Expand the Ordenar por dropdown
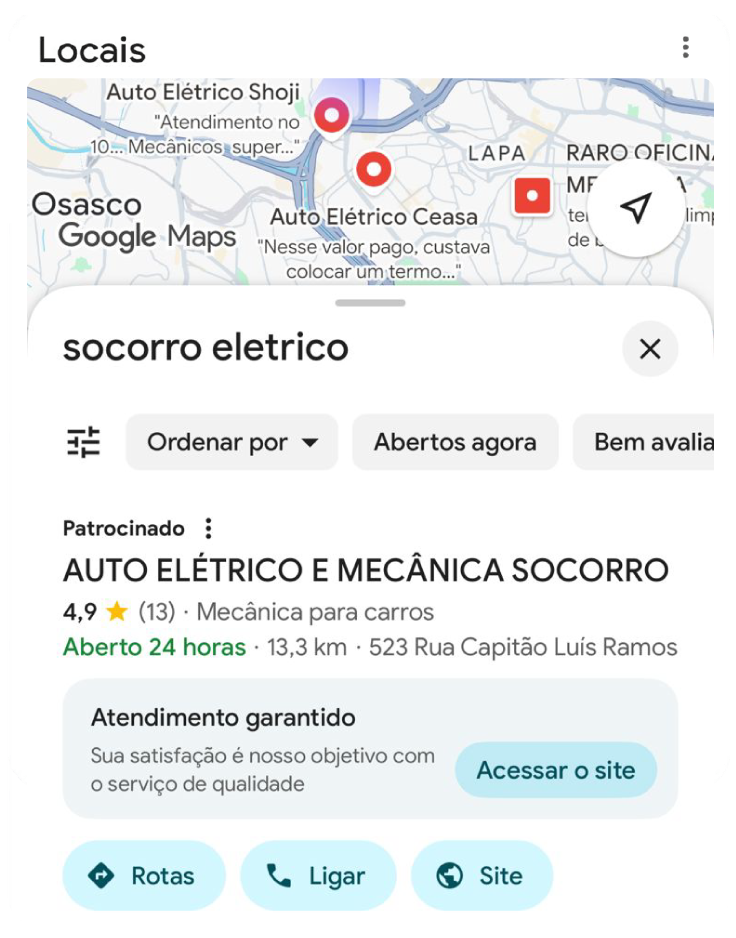This screenshot has width=736, height=938. [x=232, y=442]
